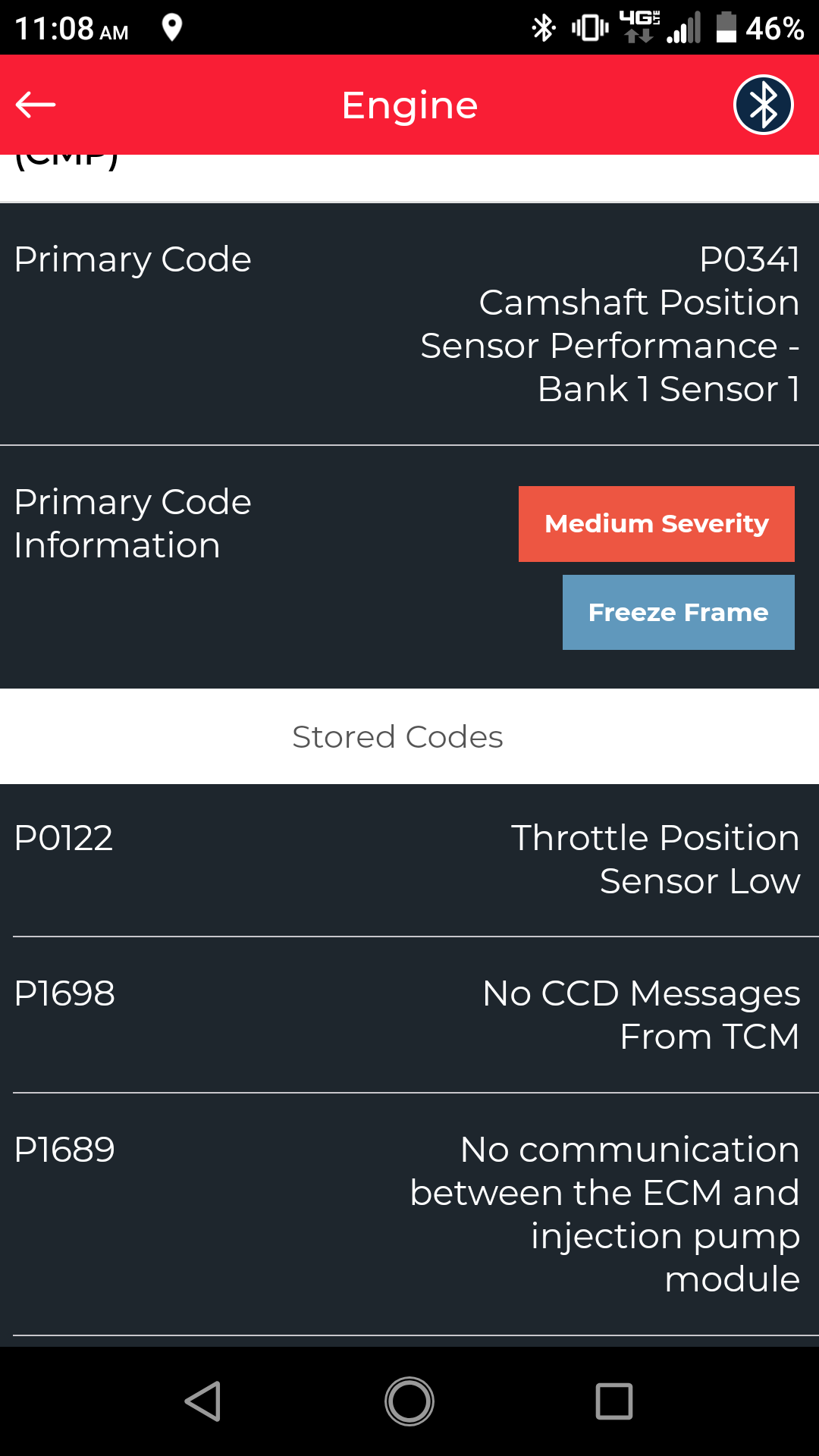
Task: View the Freeze Frame data
Action: point(678,612)
